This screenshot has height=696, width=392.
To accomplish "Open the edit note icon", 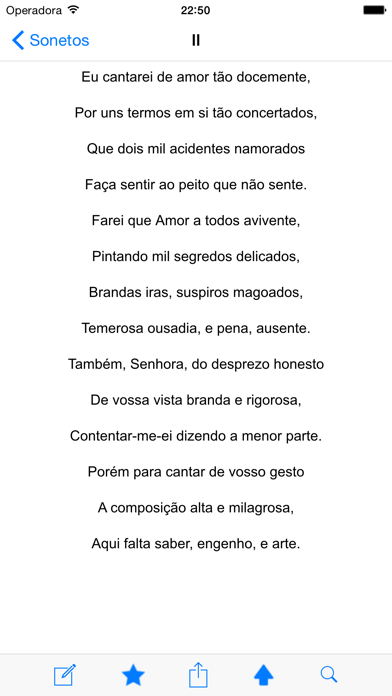I will pos(65,675).
